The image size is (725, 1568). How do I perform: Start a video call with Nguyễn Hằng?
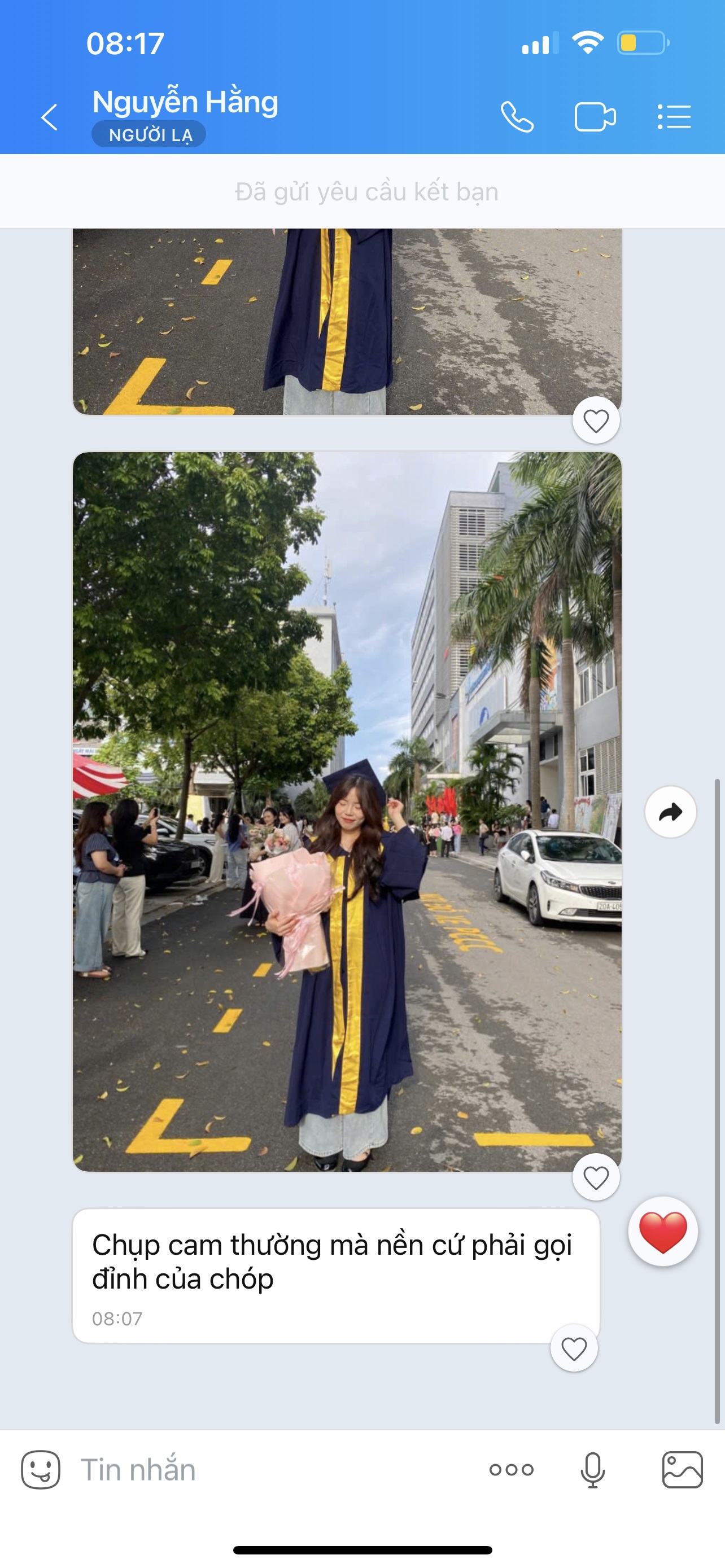[595, 117]
